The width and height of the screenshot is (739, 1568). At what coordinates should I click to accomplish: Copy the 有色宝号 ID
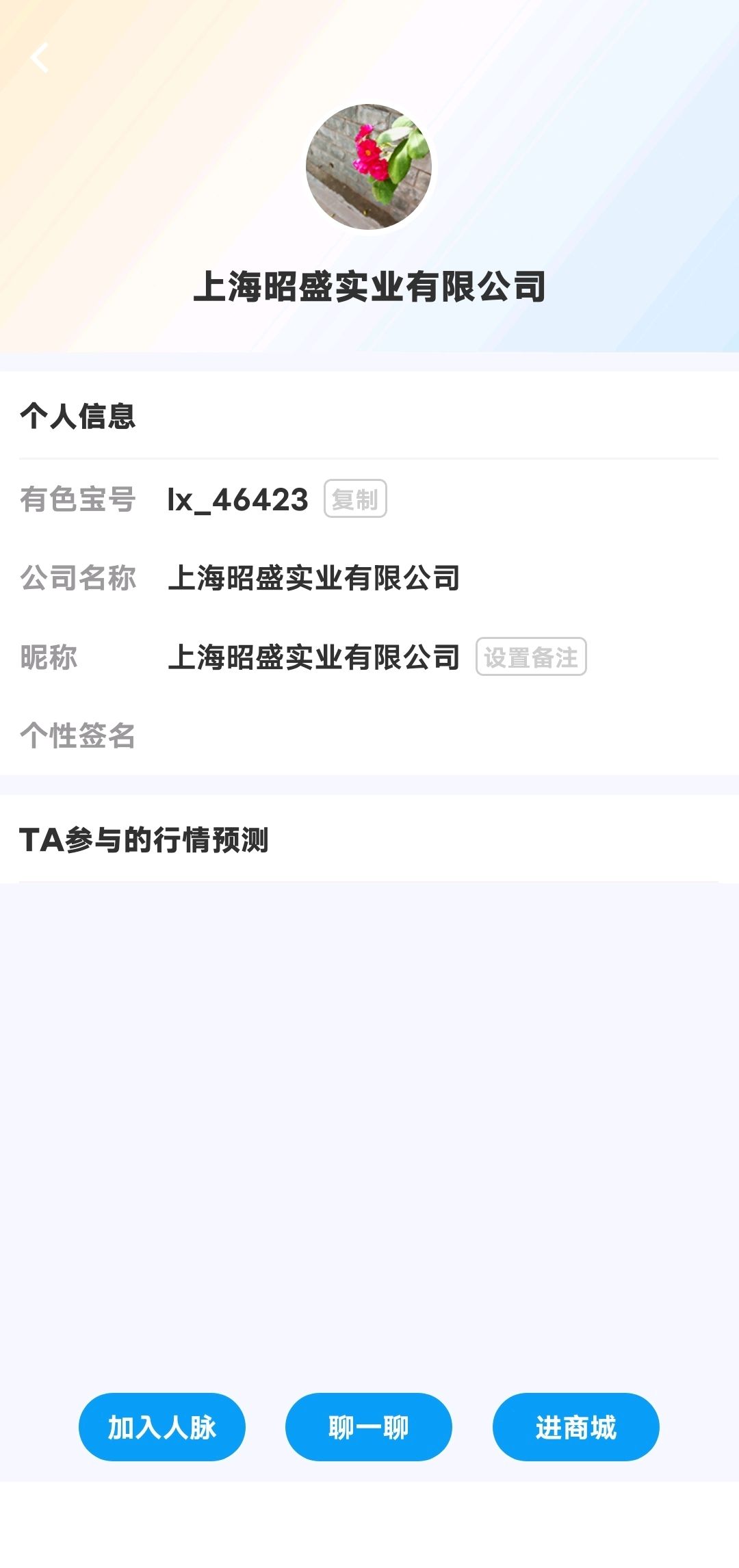point(355,499)
